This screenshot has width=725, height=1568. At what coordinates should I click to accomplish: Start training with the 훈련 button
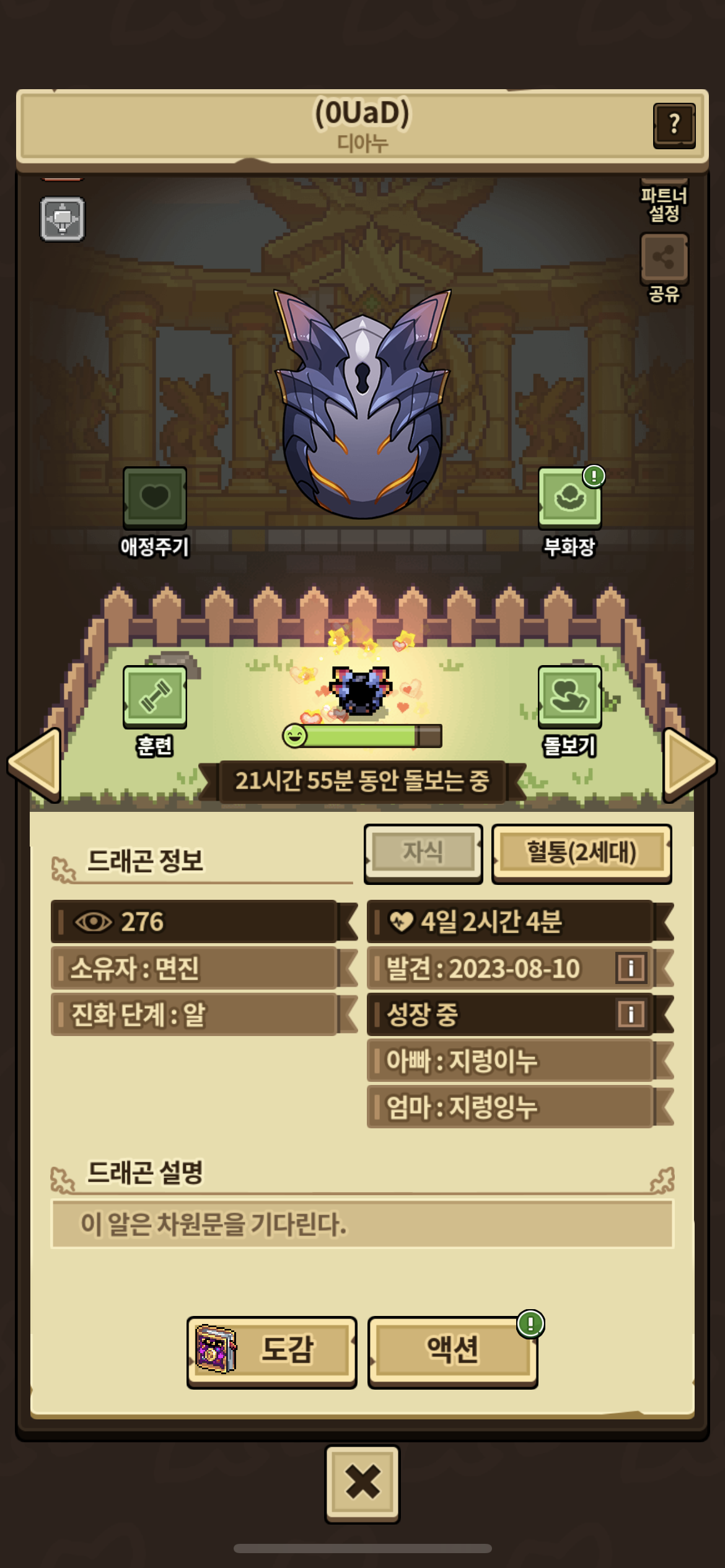coord(155,698)
